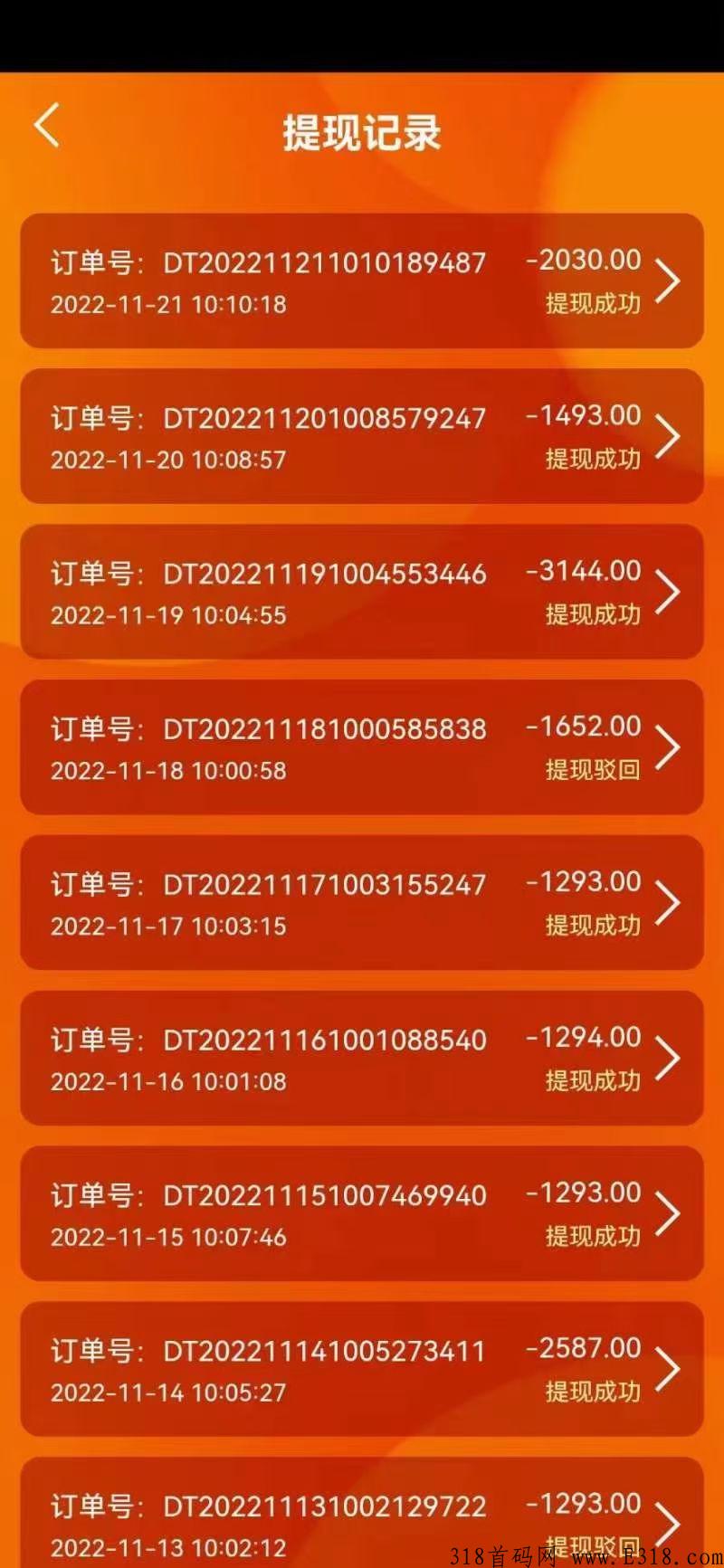View details of order DT202211191004553446
The image size is (724, 1568).
coord(362,593)
